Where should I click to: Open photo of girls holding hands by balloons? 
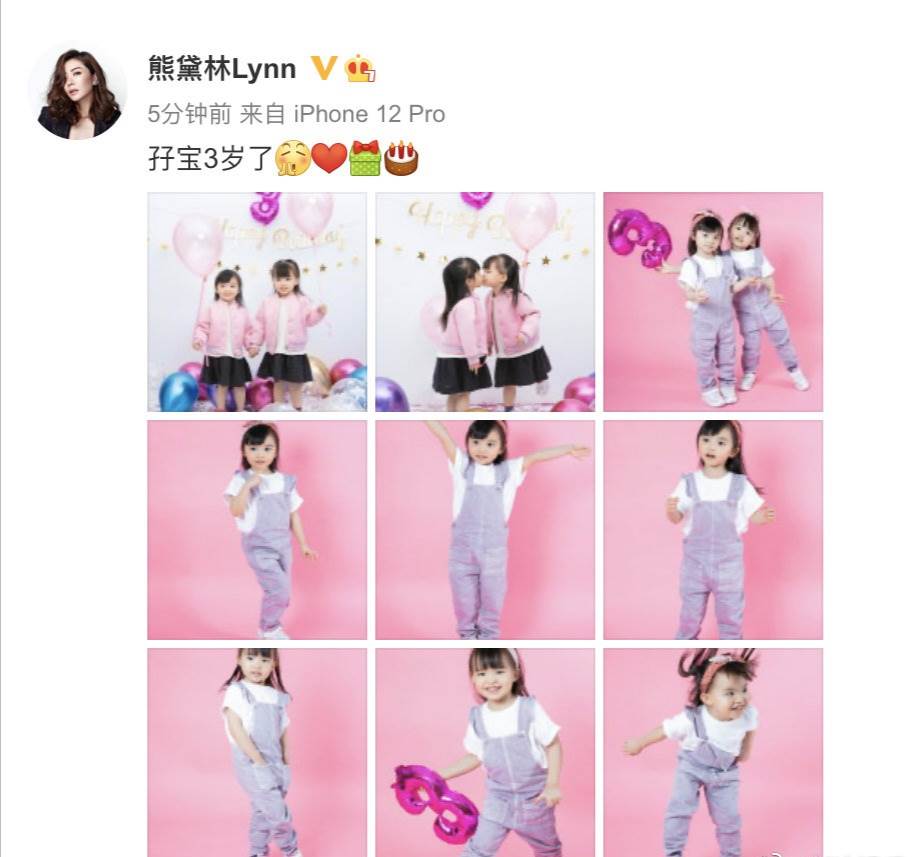point(257,302)
